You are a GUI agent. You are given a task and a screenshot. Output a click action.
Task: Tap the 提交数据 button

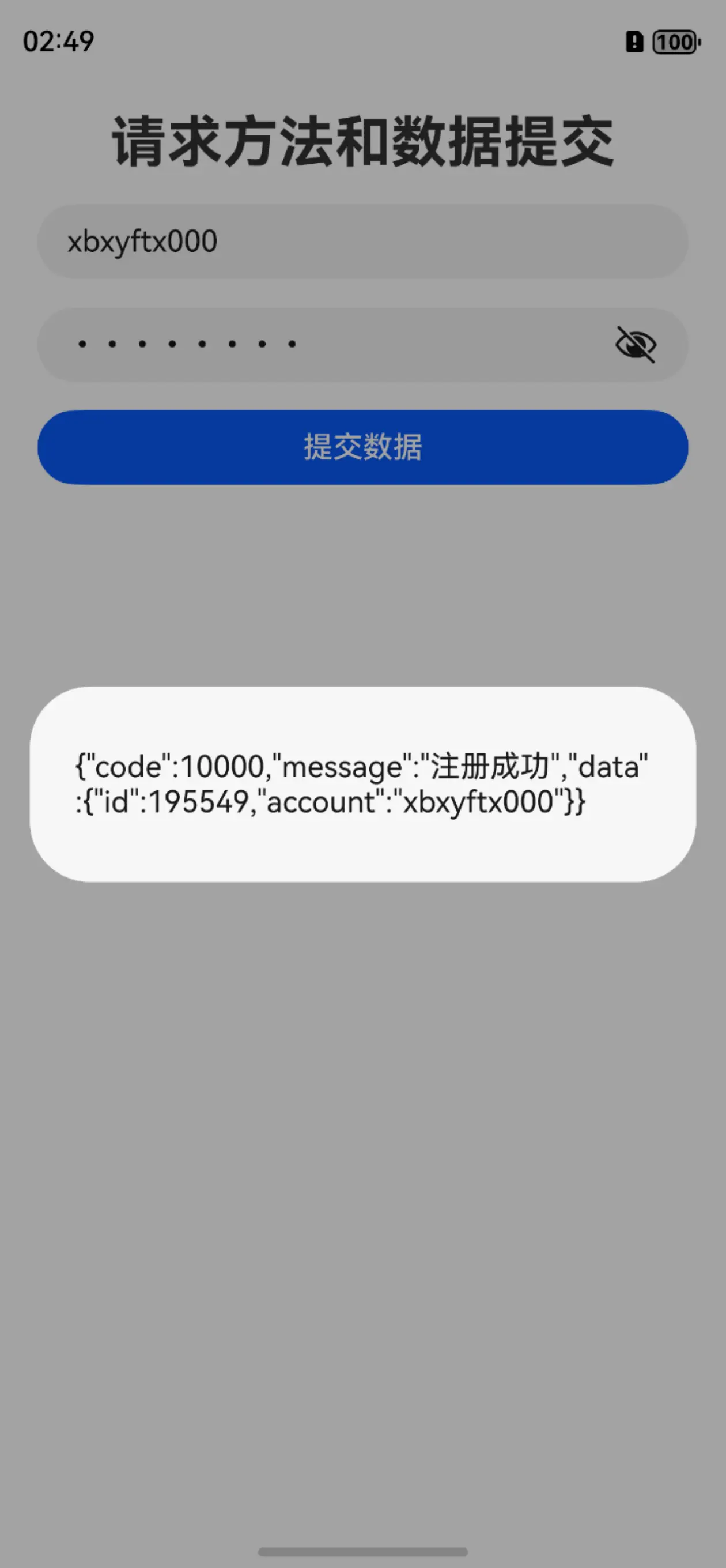click(x=362, y=447)
